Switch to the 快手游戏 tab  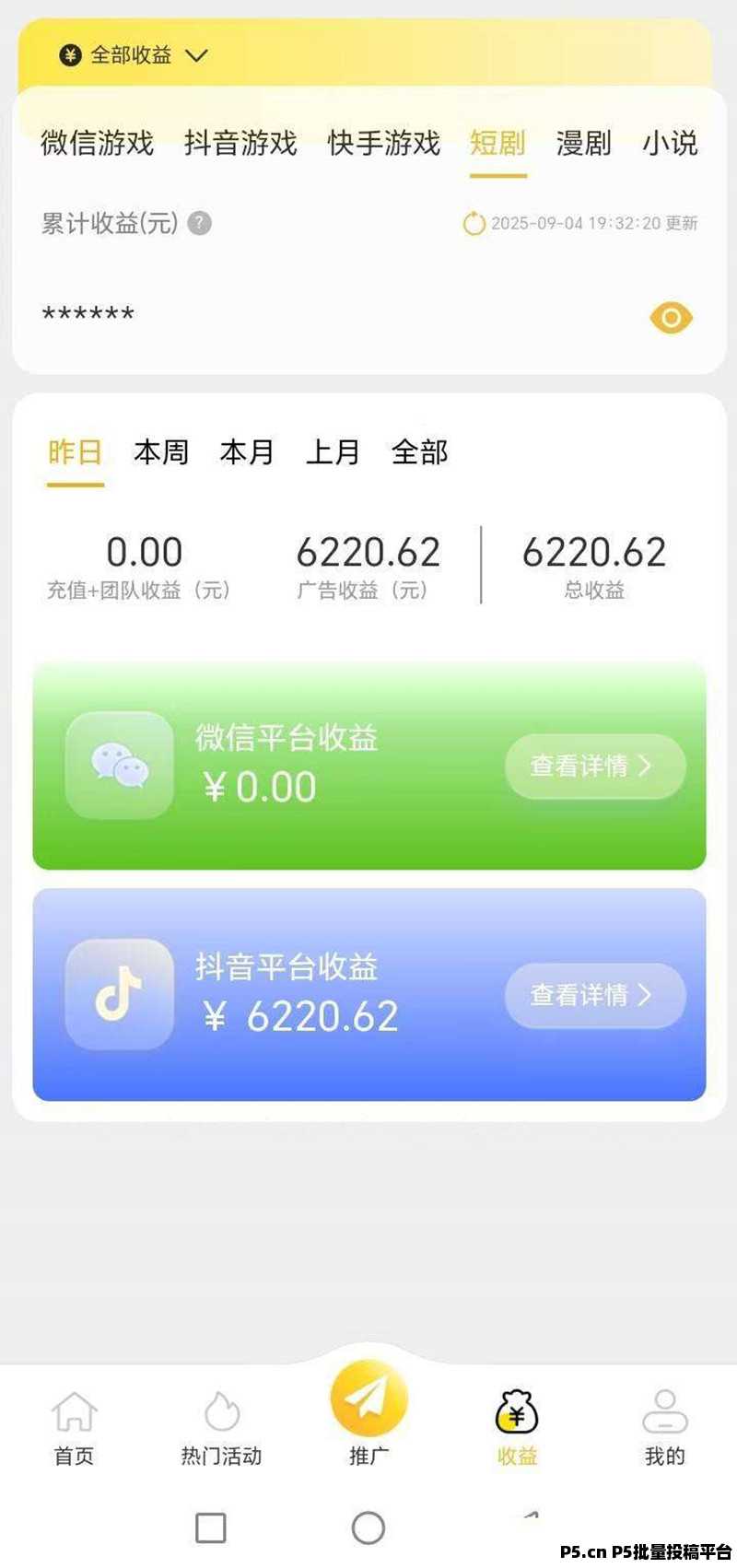384,144
